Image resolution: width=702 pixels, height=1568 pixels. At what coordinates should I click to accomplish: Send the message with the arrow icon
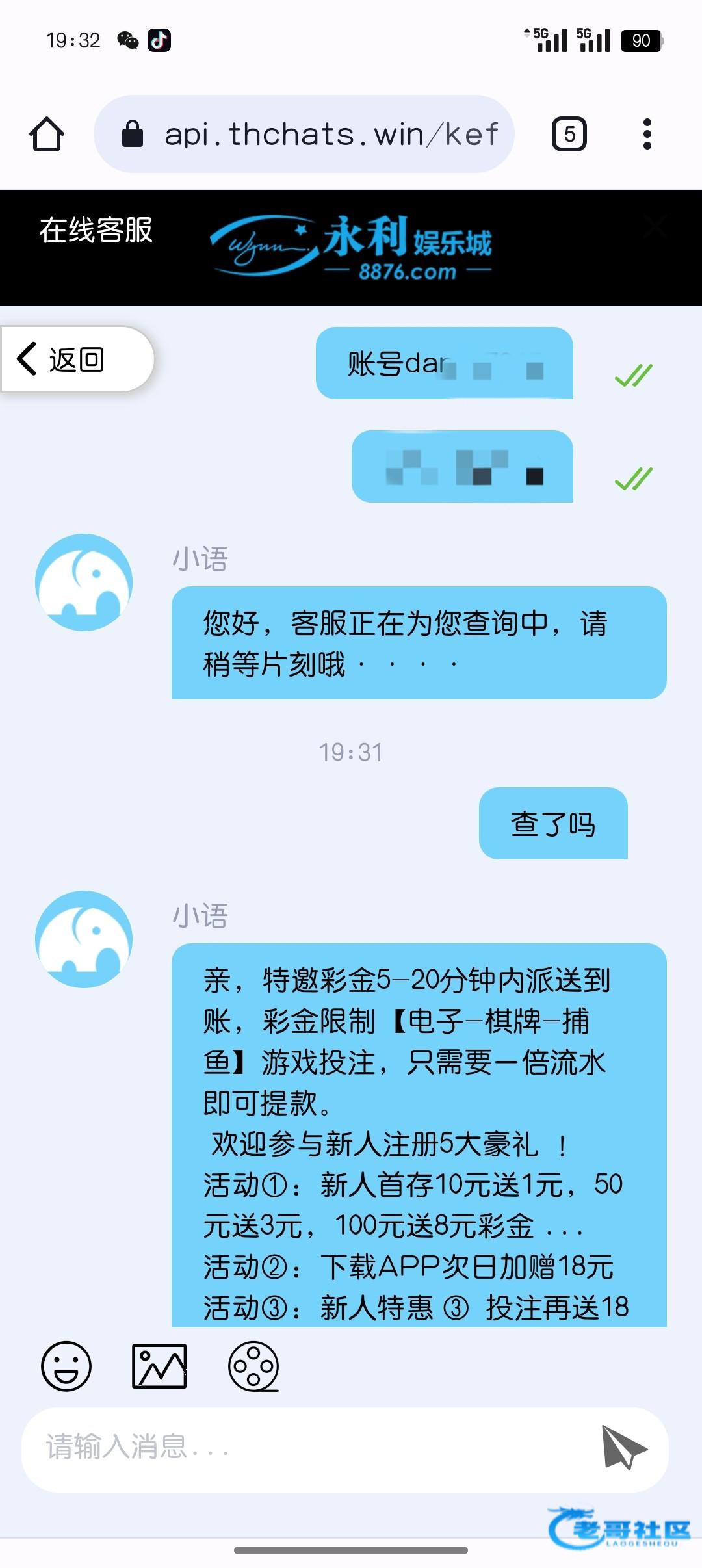[623, 1448]
